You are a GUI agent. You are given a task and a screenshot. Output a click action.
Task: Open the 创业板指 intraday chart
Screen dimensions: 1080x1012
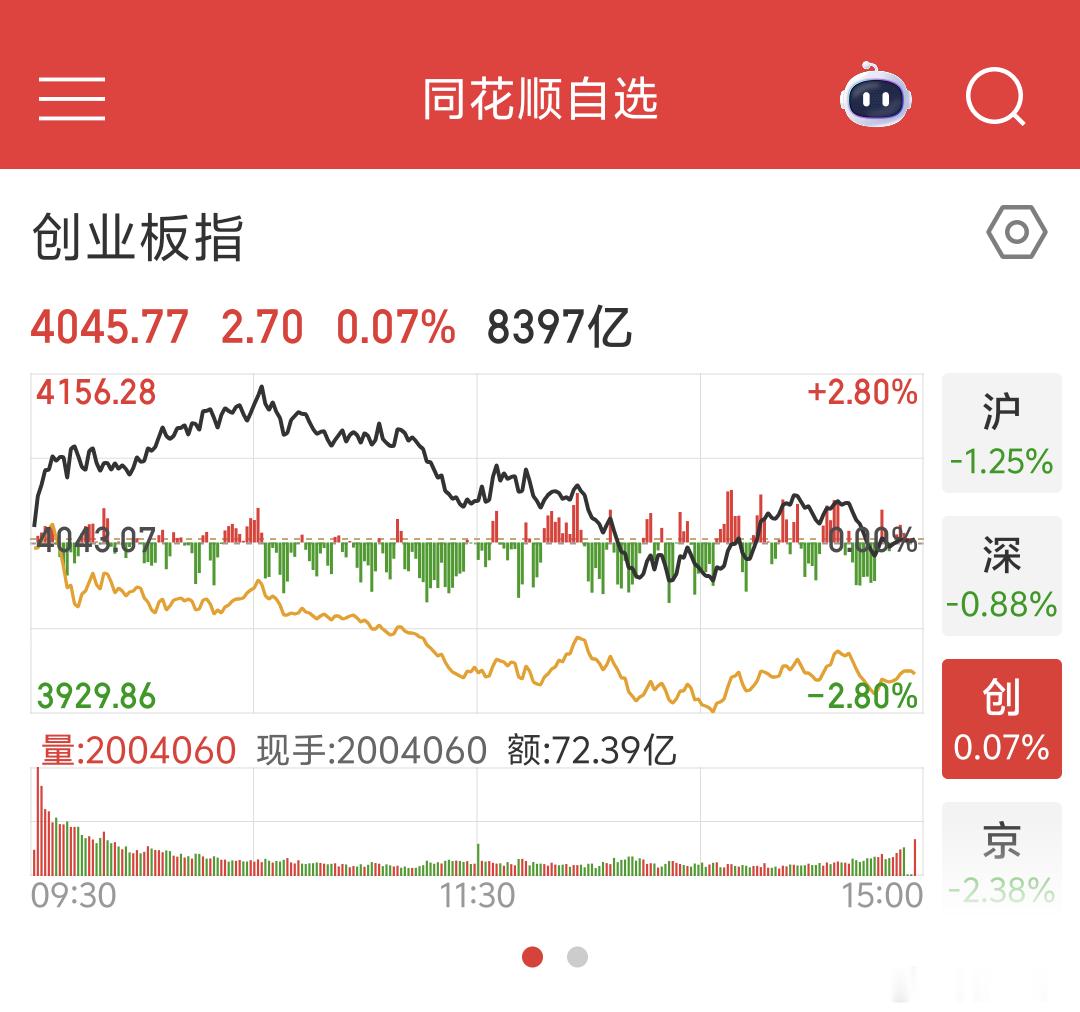477,544
